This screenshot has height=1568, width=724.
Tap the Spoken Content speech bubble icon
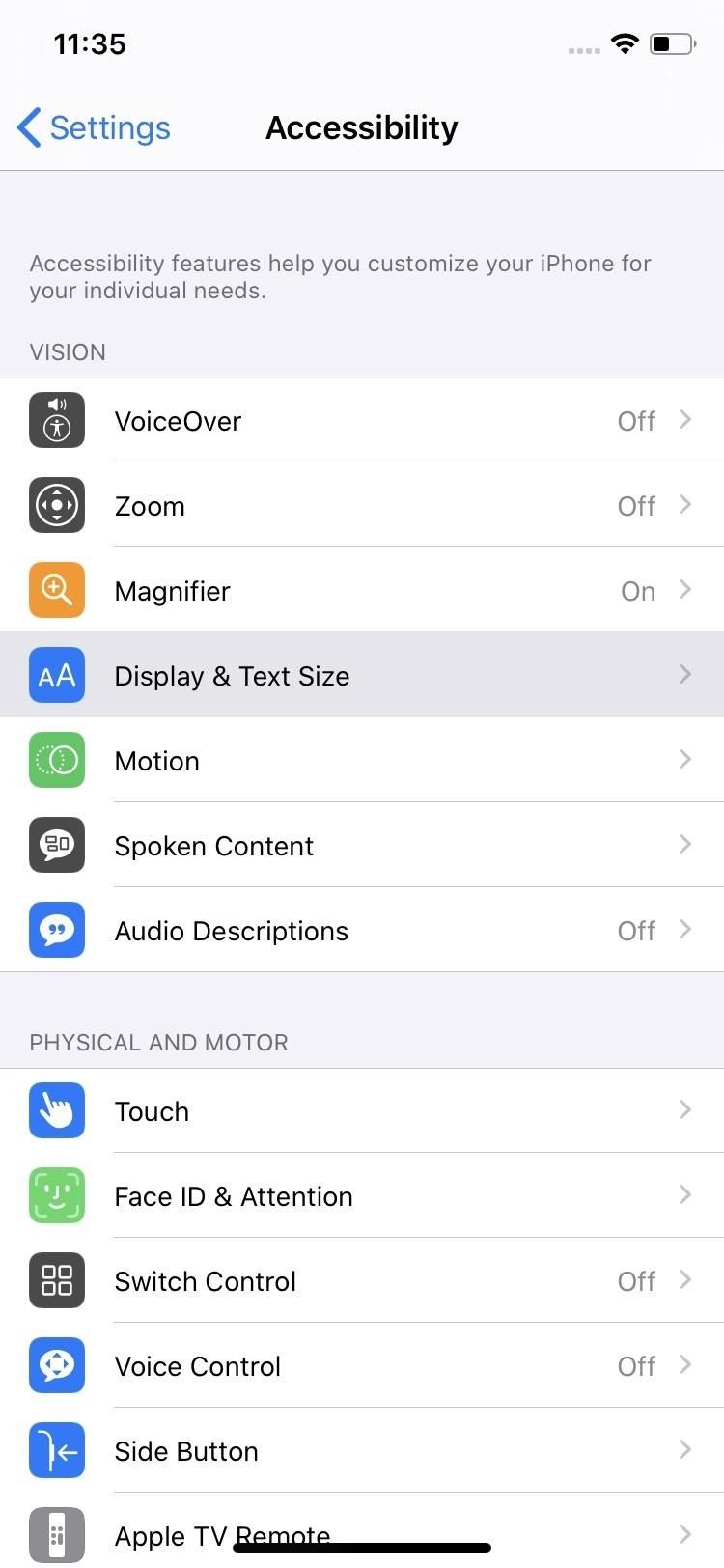[x=56, y=845]
